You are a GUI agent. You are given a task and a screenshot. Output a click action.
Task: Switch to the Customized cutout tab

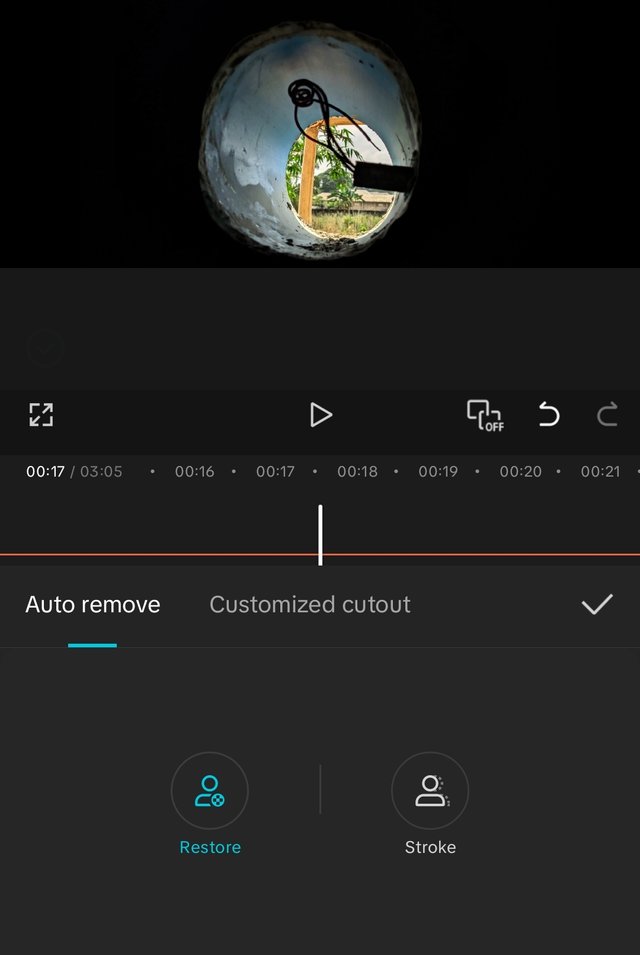click(310, 605)
